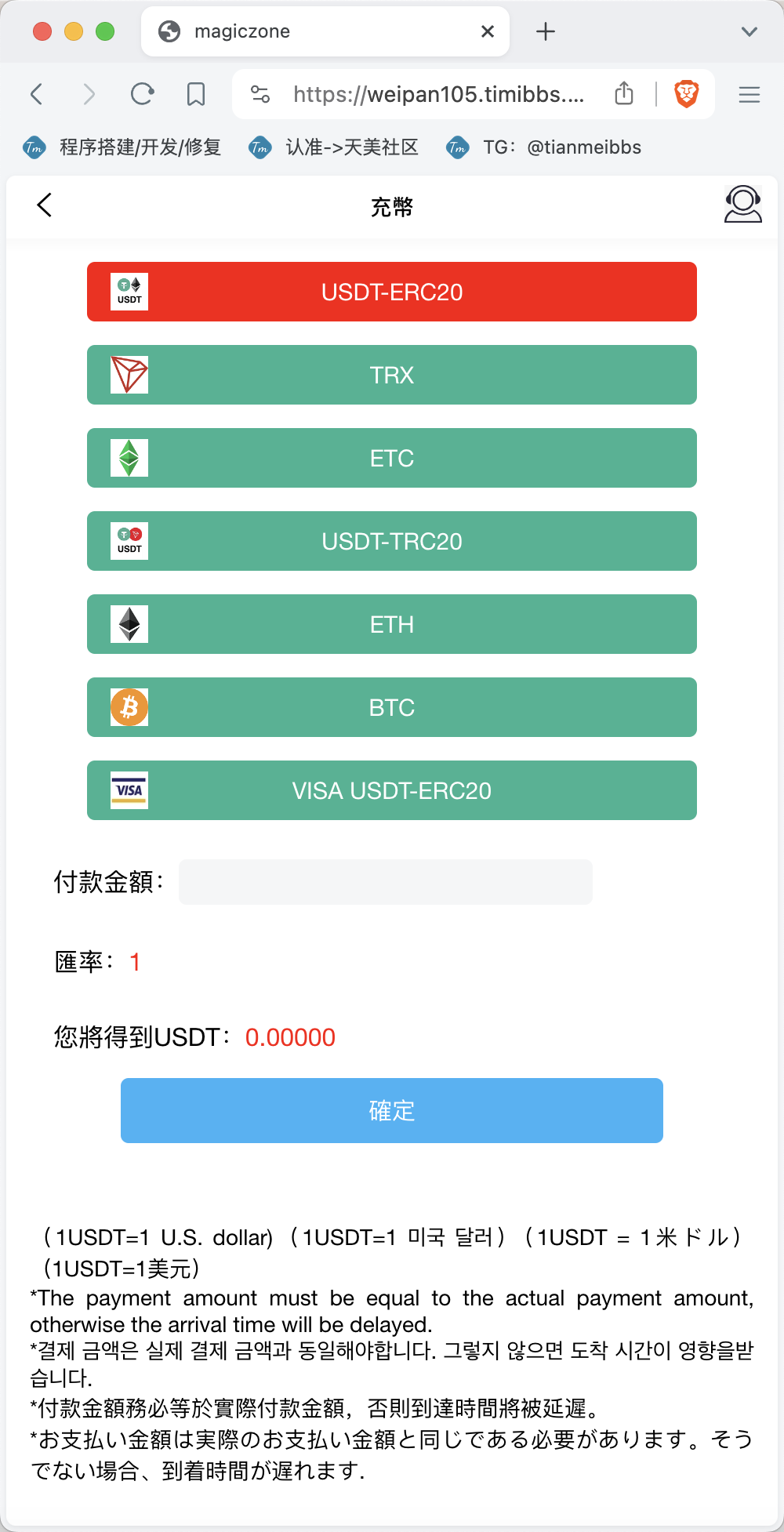Tap the browser share icon
784x1532 pixels.
624,93
